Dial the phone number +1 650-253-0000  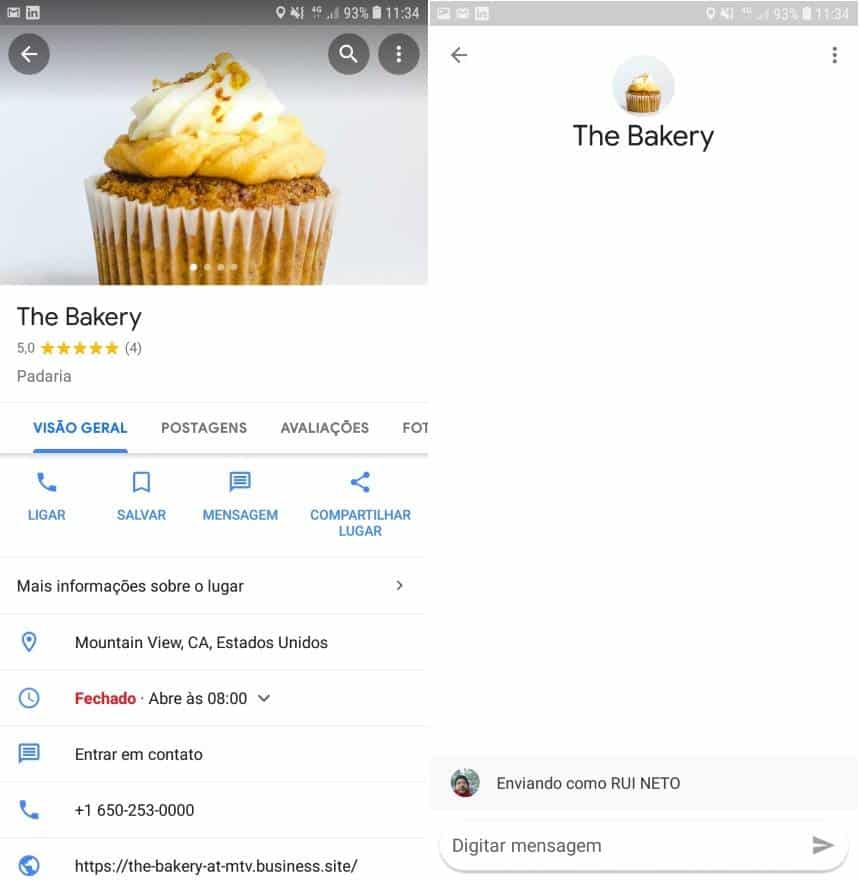click(x=134, y=810)
